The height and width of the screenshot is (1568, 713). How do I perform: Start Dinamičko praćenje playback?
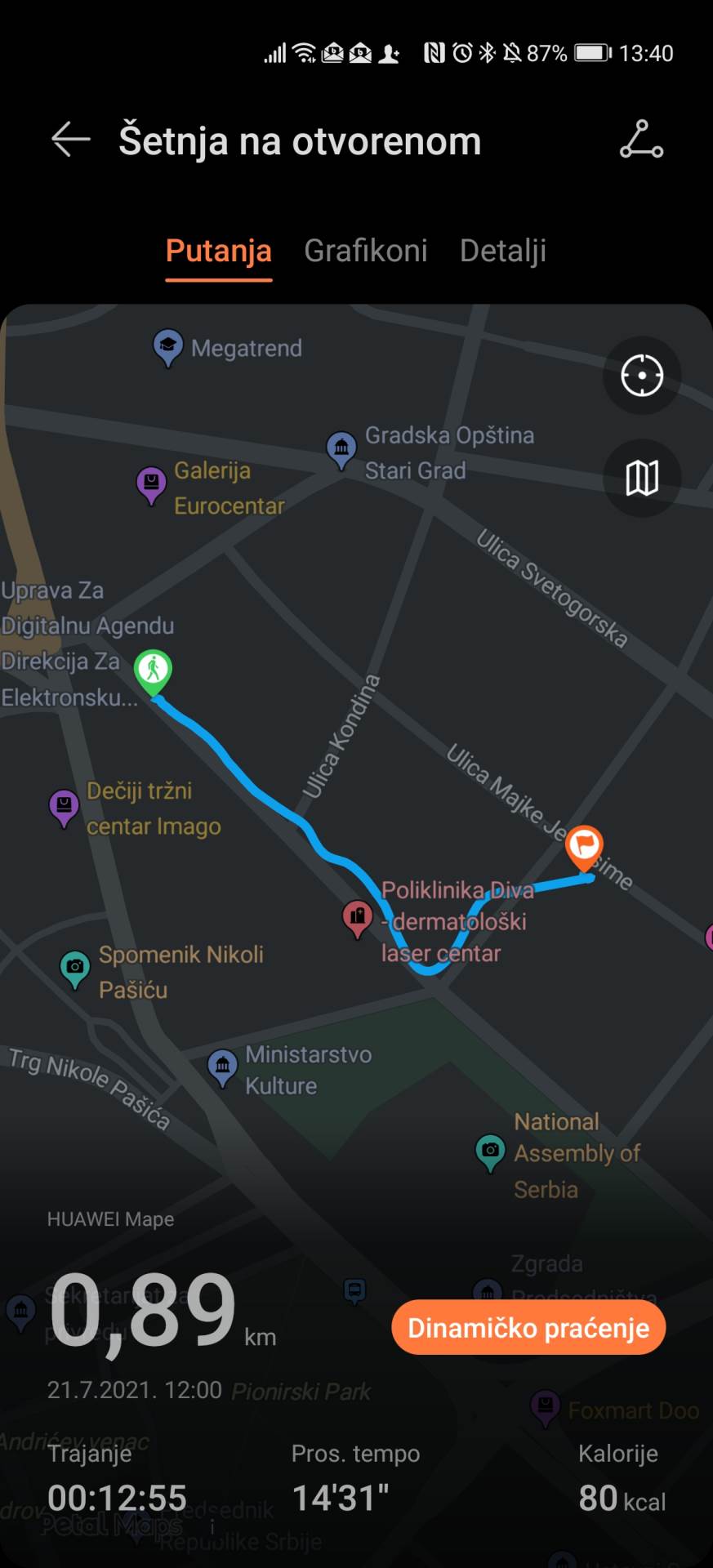point(528,1327)
